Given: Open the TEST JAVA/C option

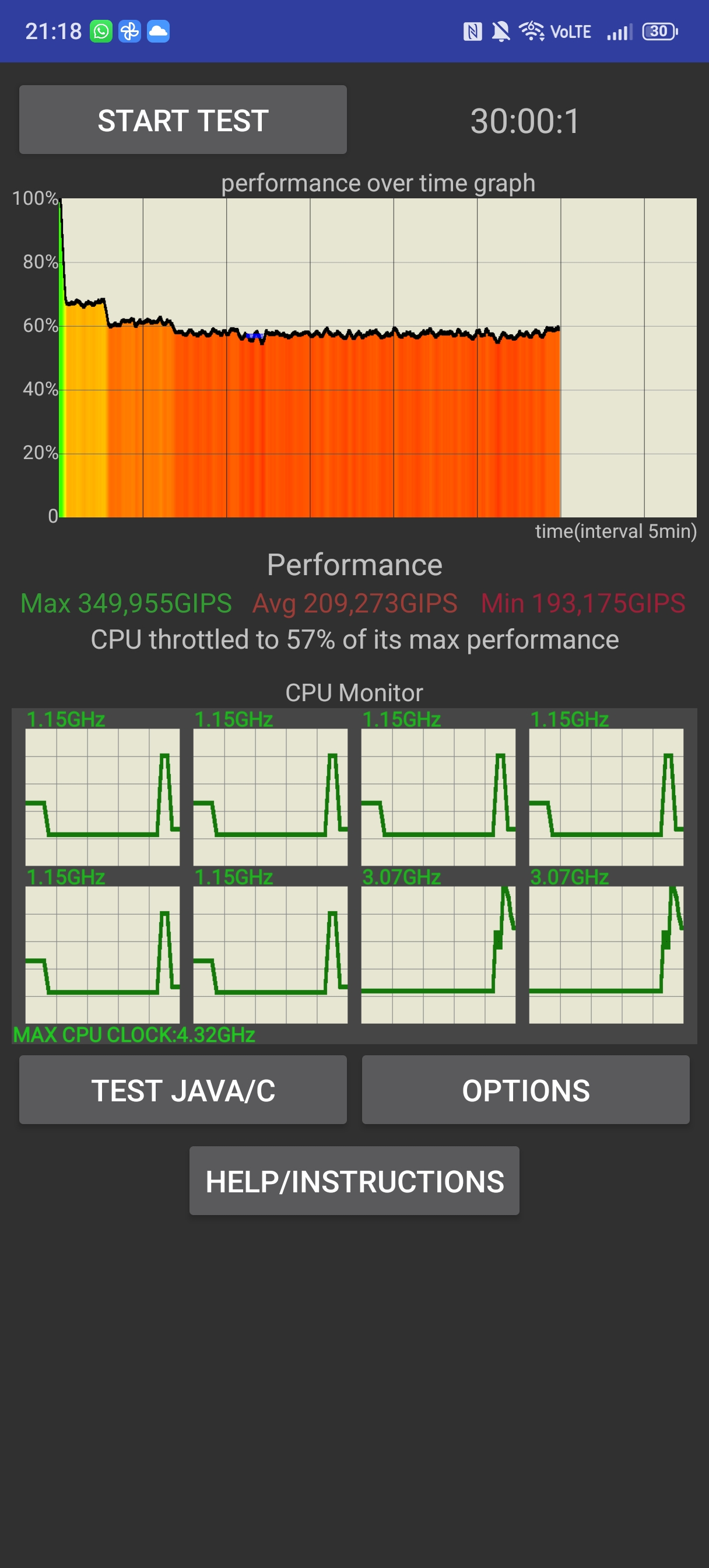Looking at the screenshot, I should point(182,1090).
